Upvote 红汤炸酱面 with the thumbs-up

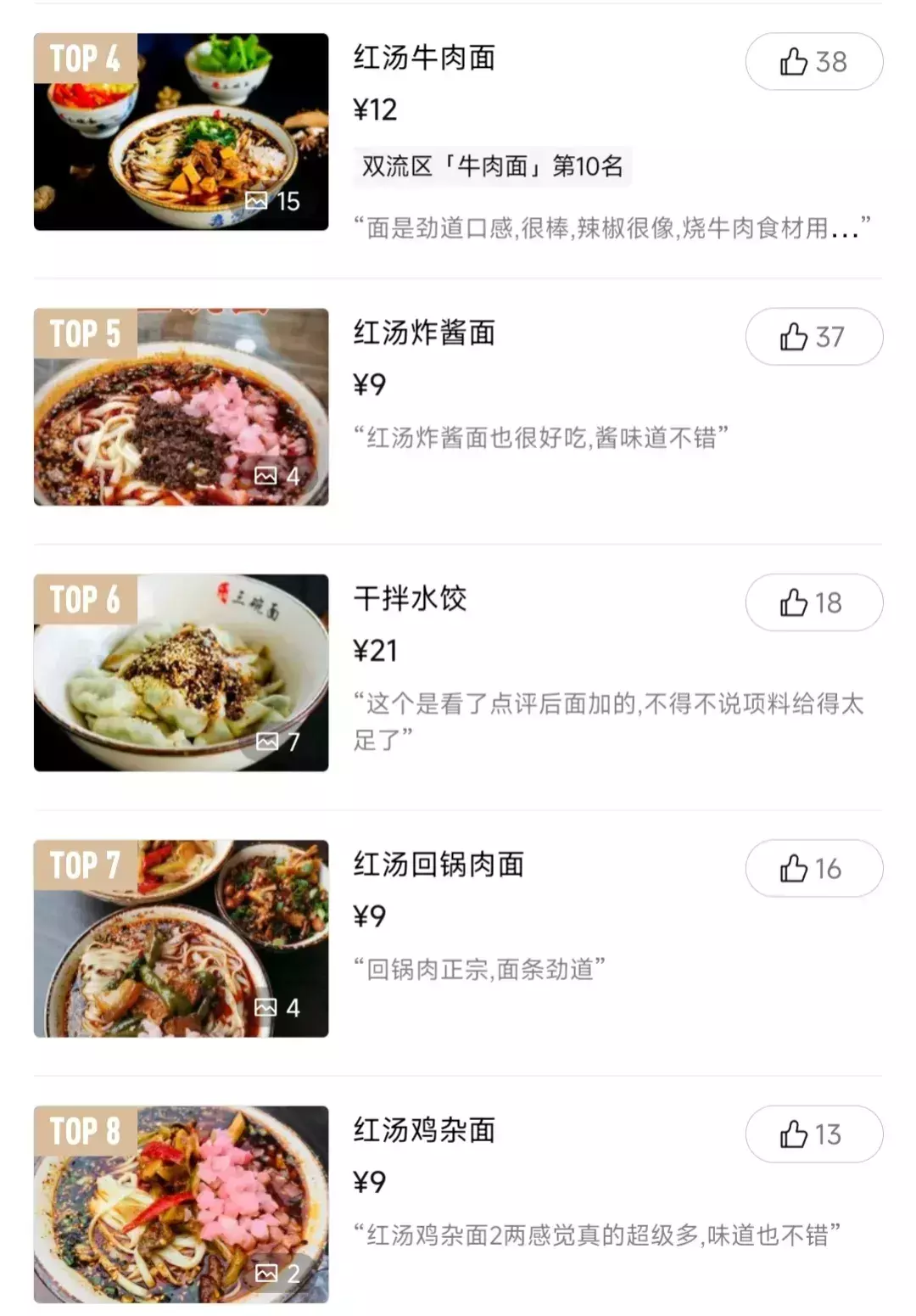pyautogui.click(x=813, y=337)
